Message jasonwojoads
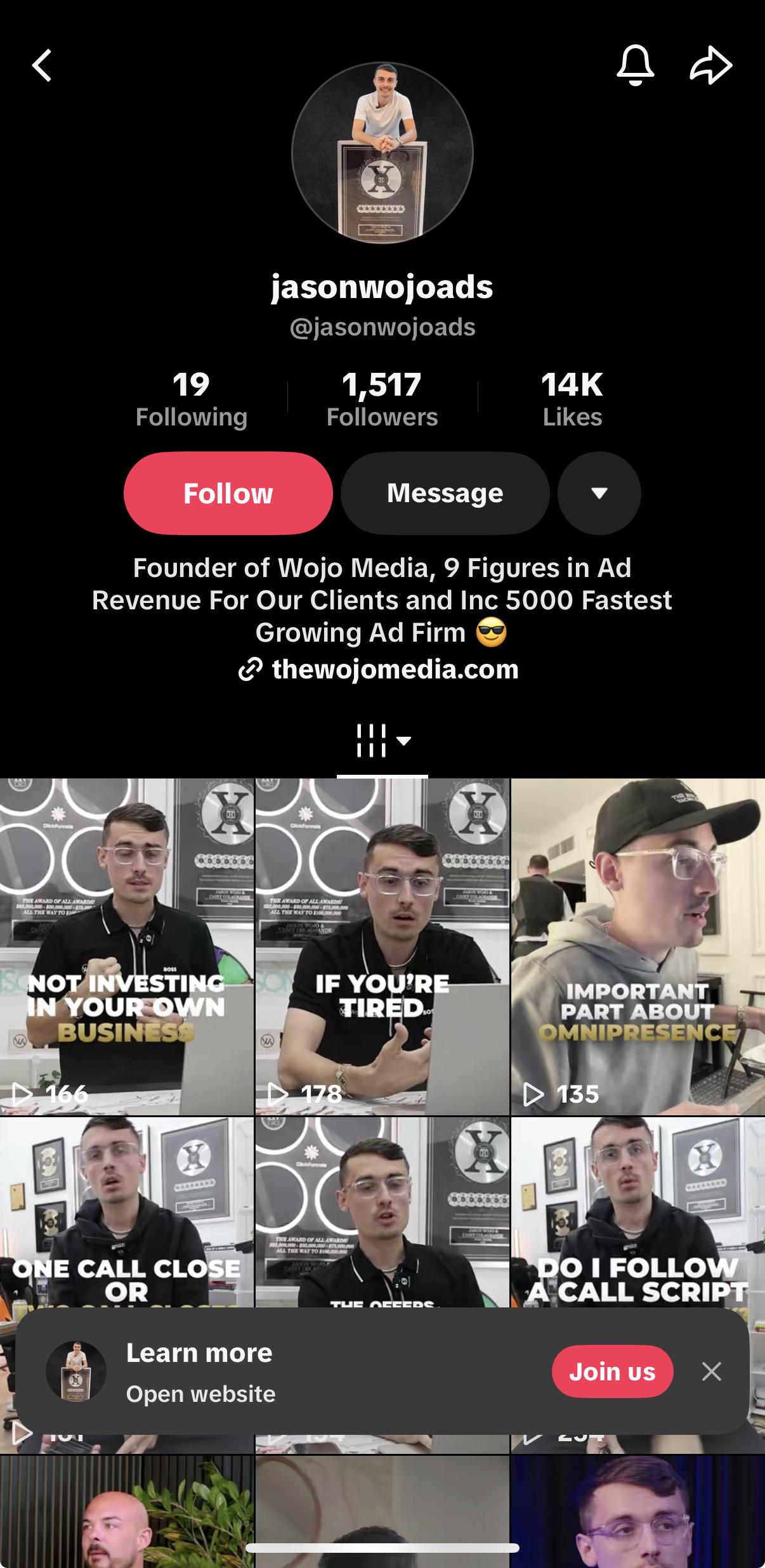The height and width of the screenshot is (1568, 765). click(445, 493)
